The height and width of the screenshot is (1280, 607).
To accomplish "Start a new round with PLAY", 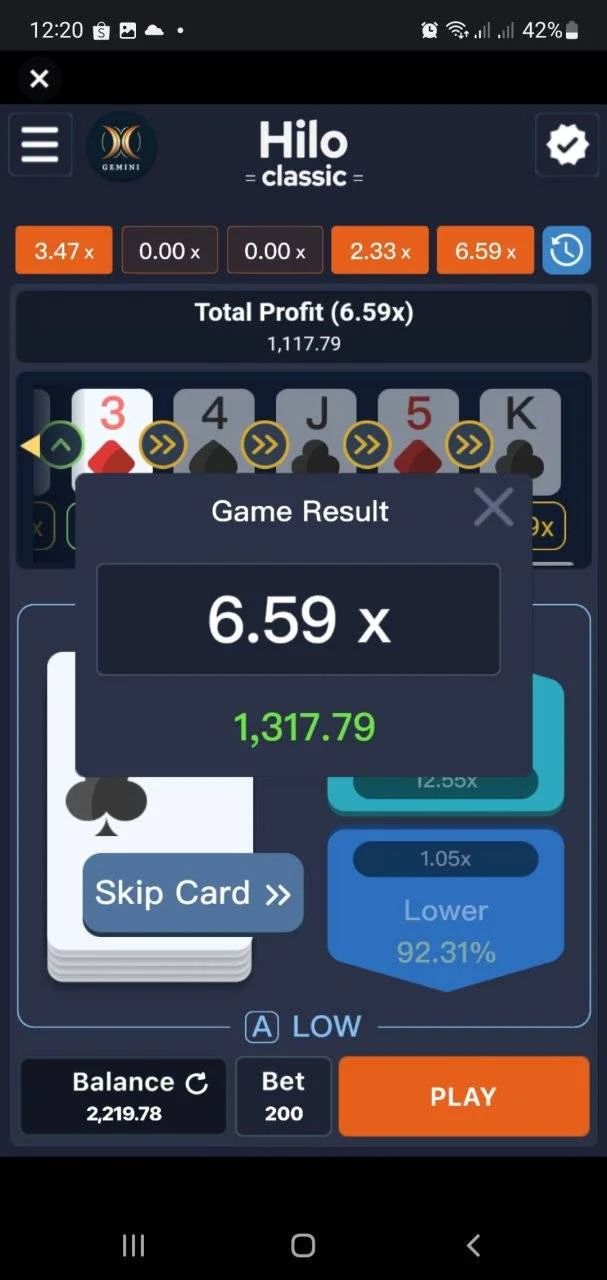I will (x=463, y=1096).
